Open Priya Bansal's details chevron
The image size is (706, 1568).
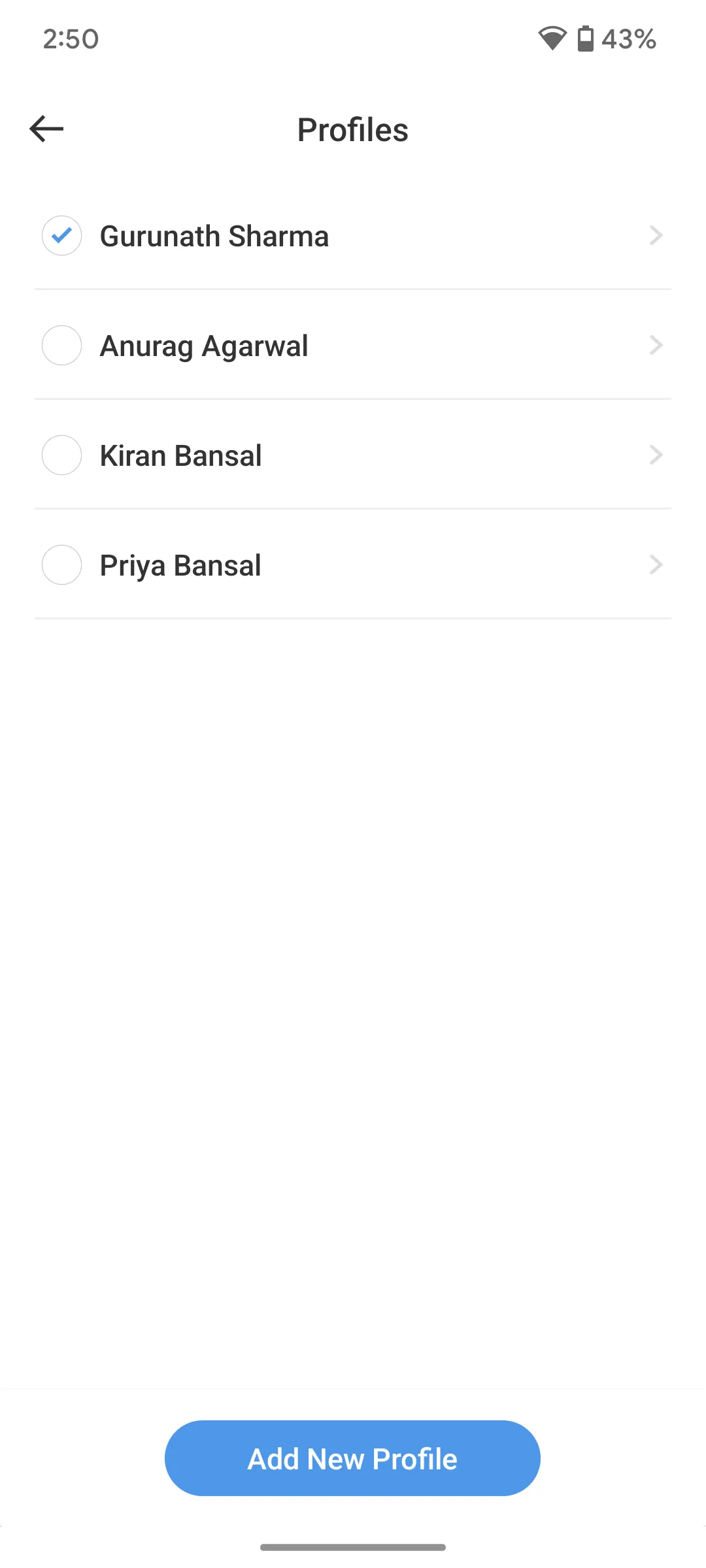tap(656, 564)
